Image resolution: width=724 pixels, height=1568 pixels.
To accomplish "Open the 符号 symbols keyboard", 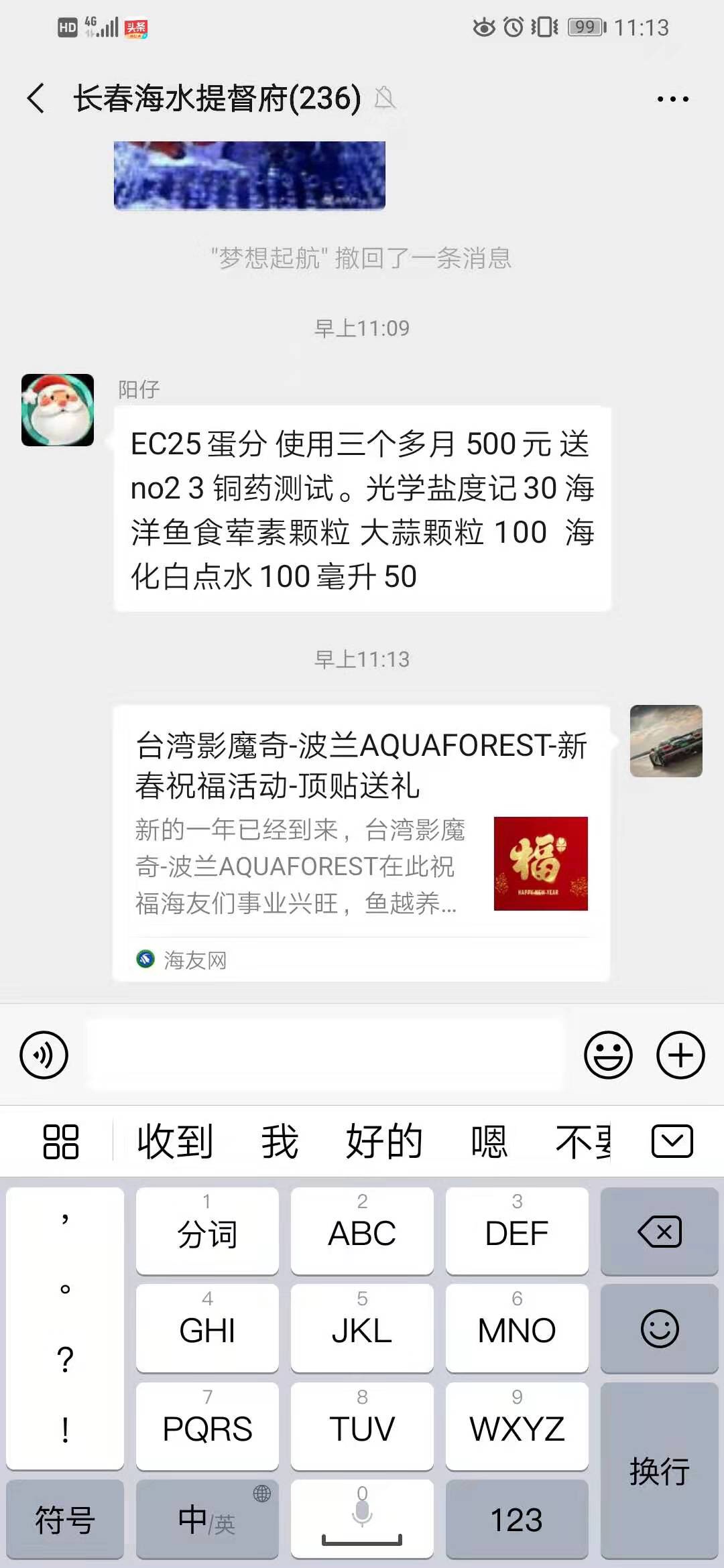I will click(65, 1519).
